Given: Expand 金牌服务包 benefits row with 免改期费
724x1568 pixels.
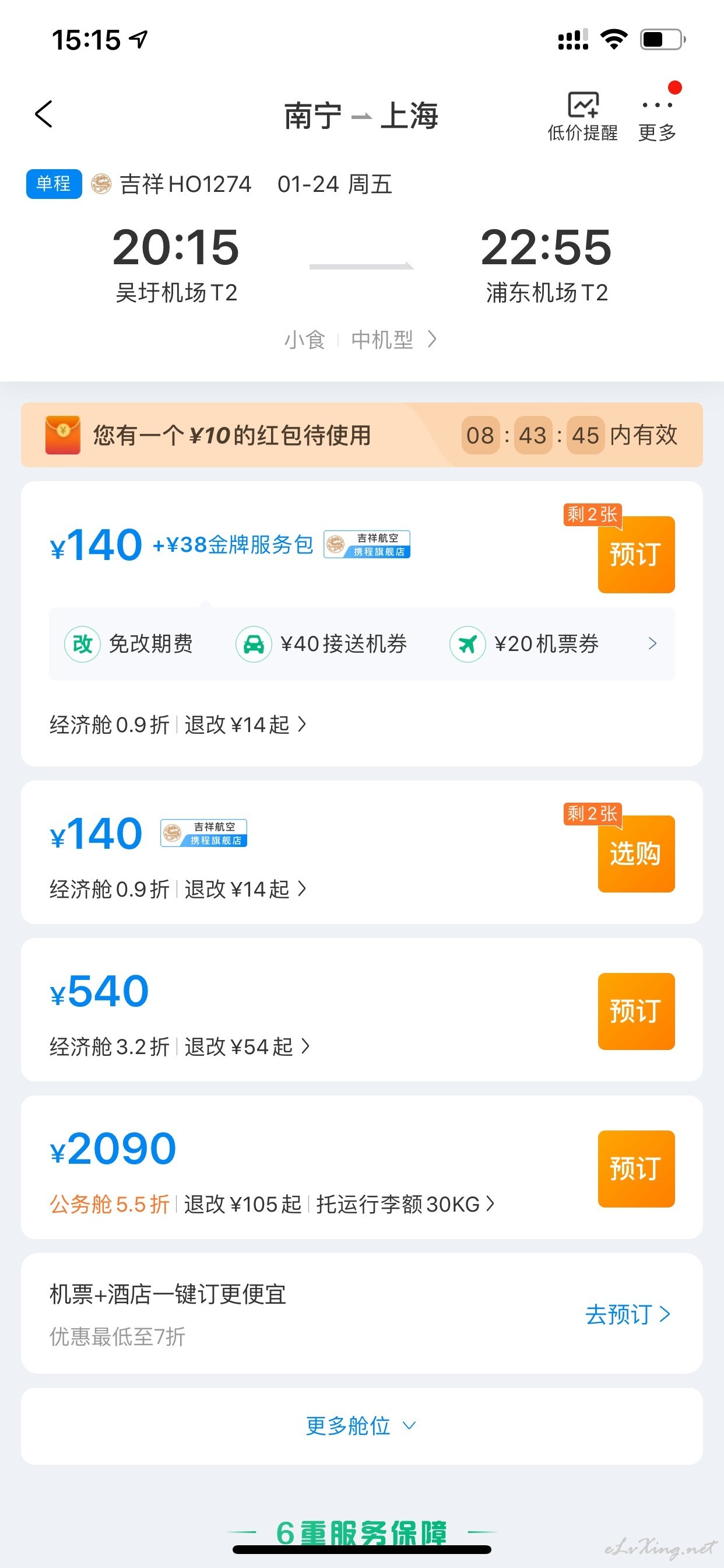Looking at the screenshot, I should pyautogui.click(x=362, y=643).
